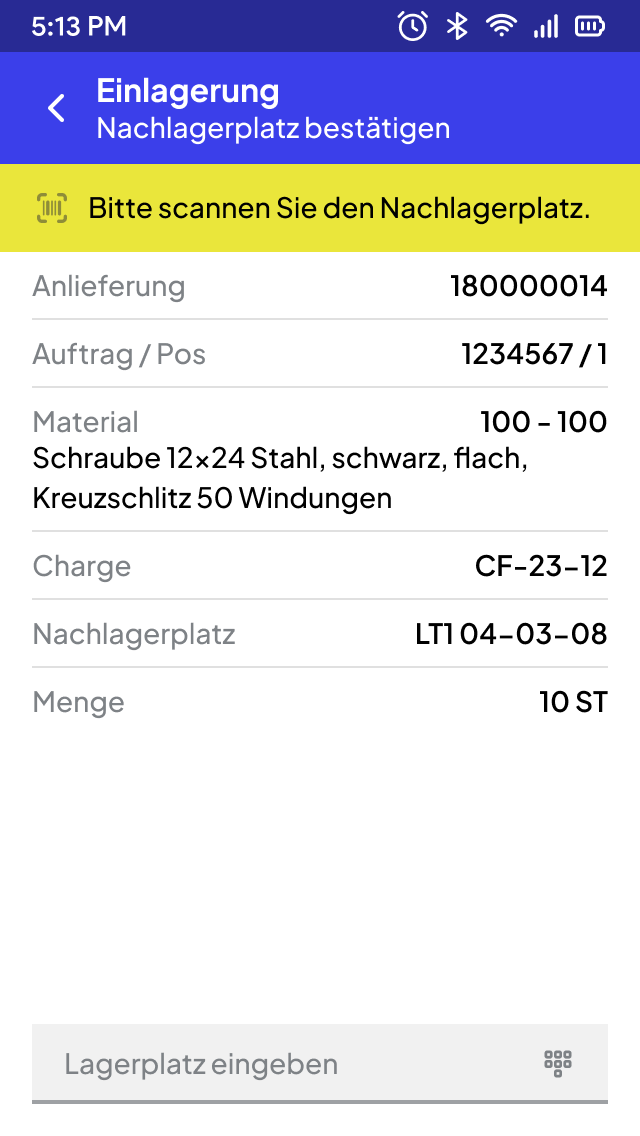This screenshot has width=640, height=1136.
Task: Tap the Lagerplatz eingeben input field
Action: (320, 1064)
